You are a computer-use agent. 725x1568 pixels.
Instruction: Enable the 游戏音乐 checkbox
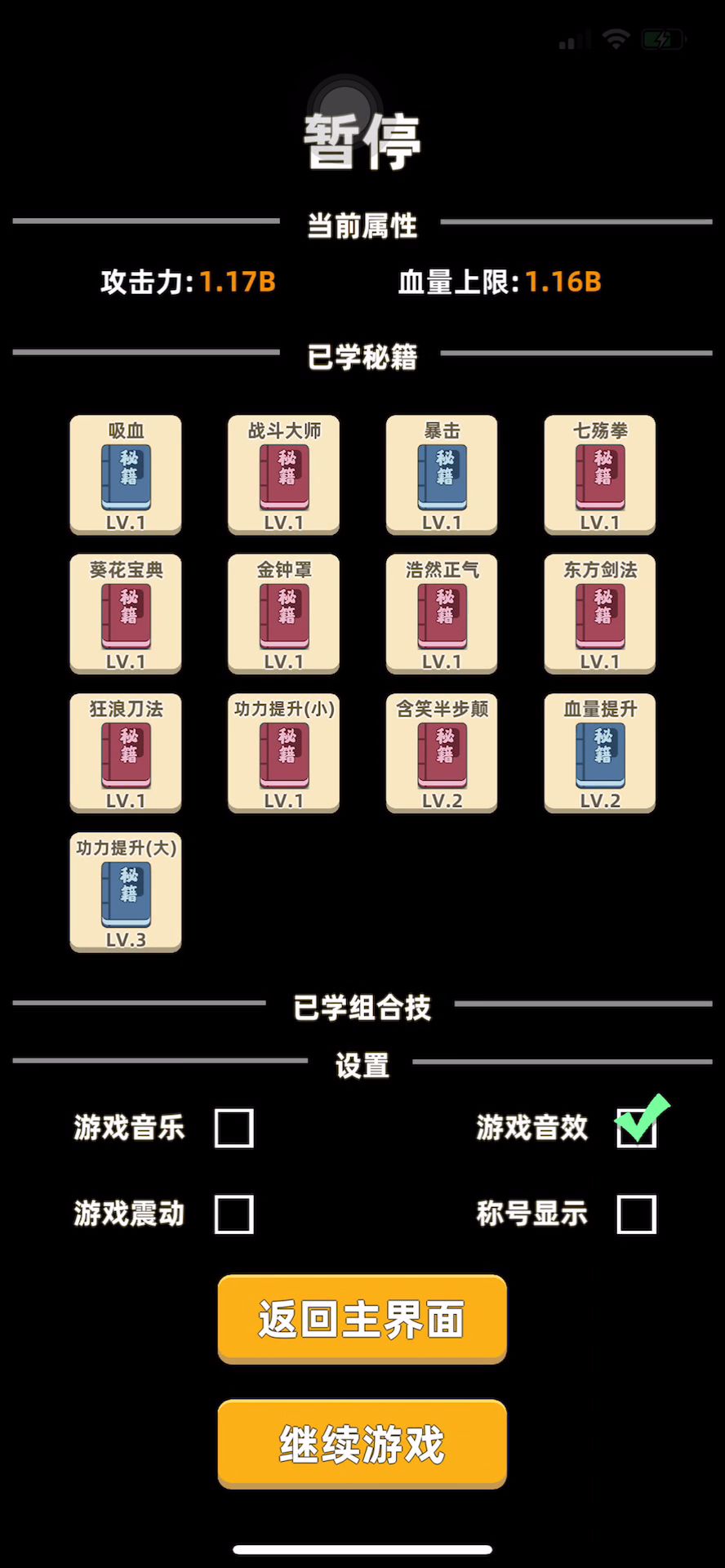click(234, 1128)
